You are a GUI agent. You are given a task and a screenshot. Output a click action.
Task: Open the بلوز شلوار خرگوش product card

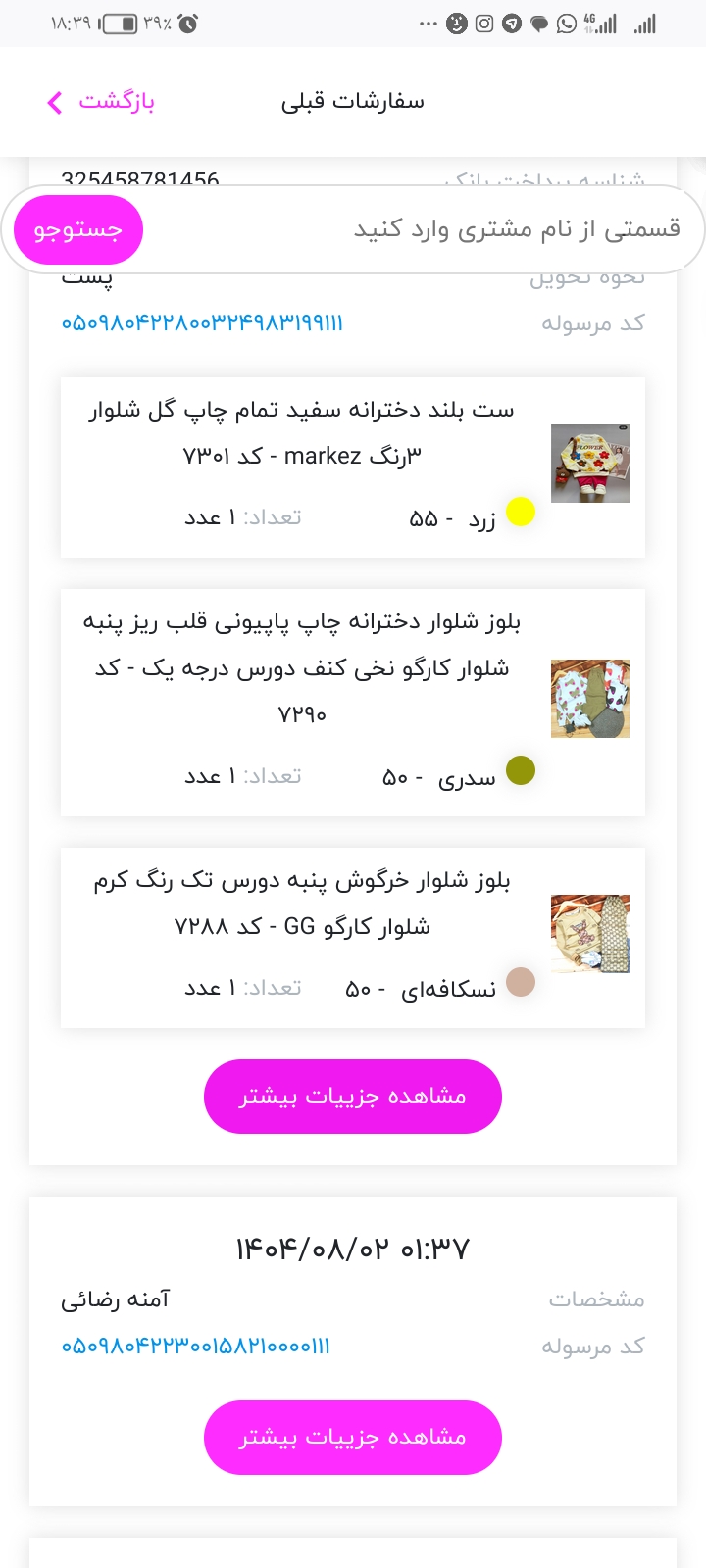click(353, 937)
